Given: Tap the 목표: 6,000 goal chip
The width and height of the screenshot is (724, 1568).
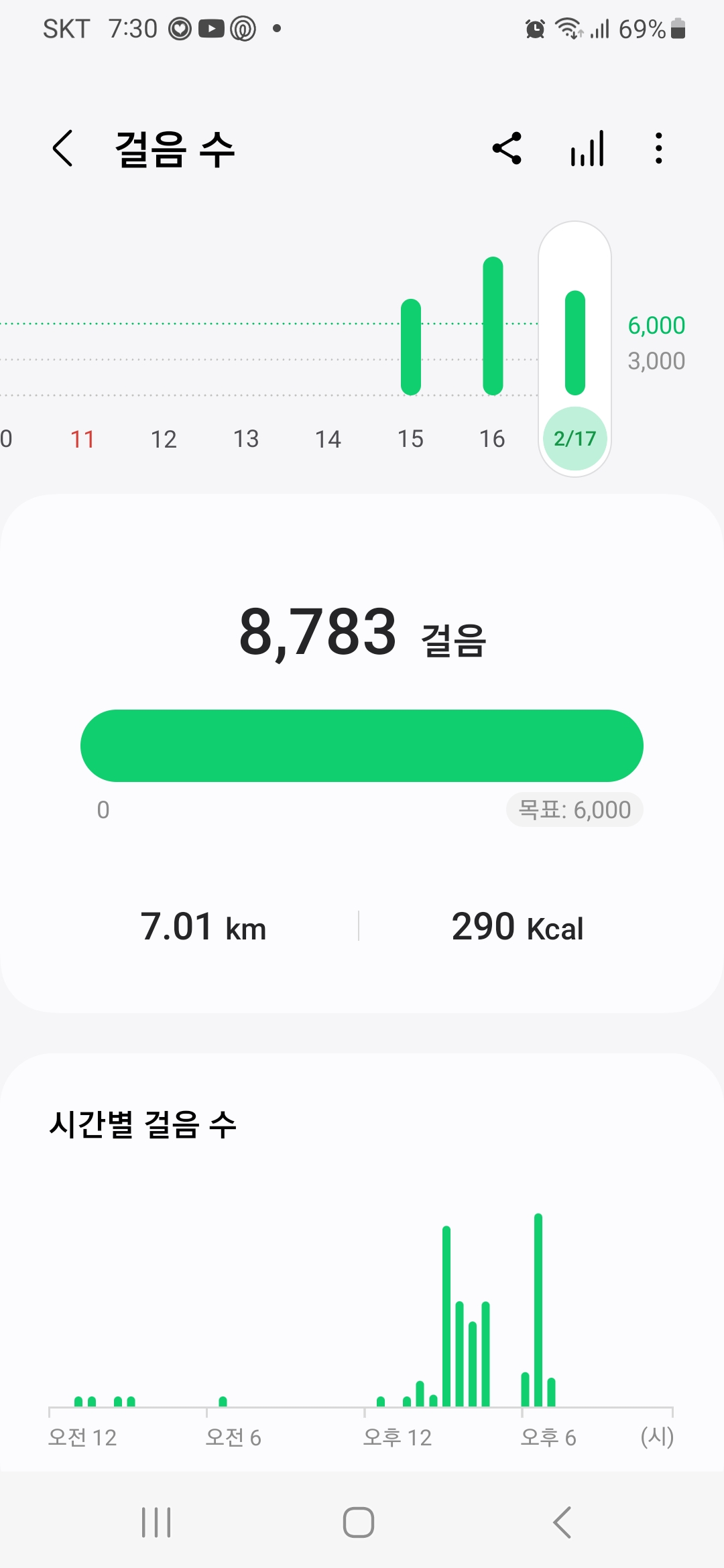Looking at the screenshot, I should [575, 809].
